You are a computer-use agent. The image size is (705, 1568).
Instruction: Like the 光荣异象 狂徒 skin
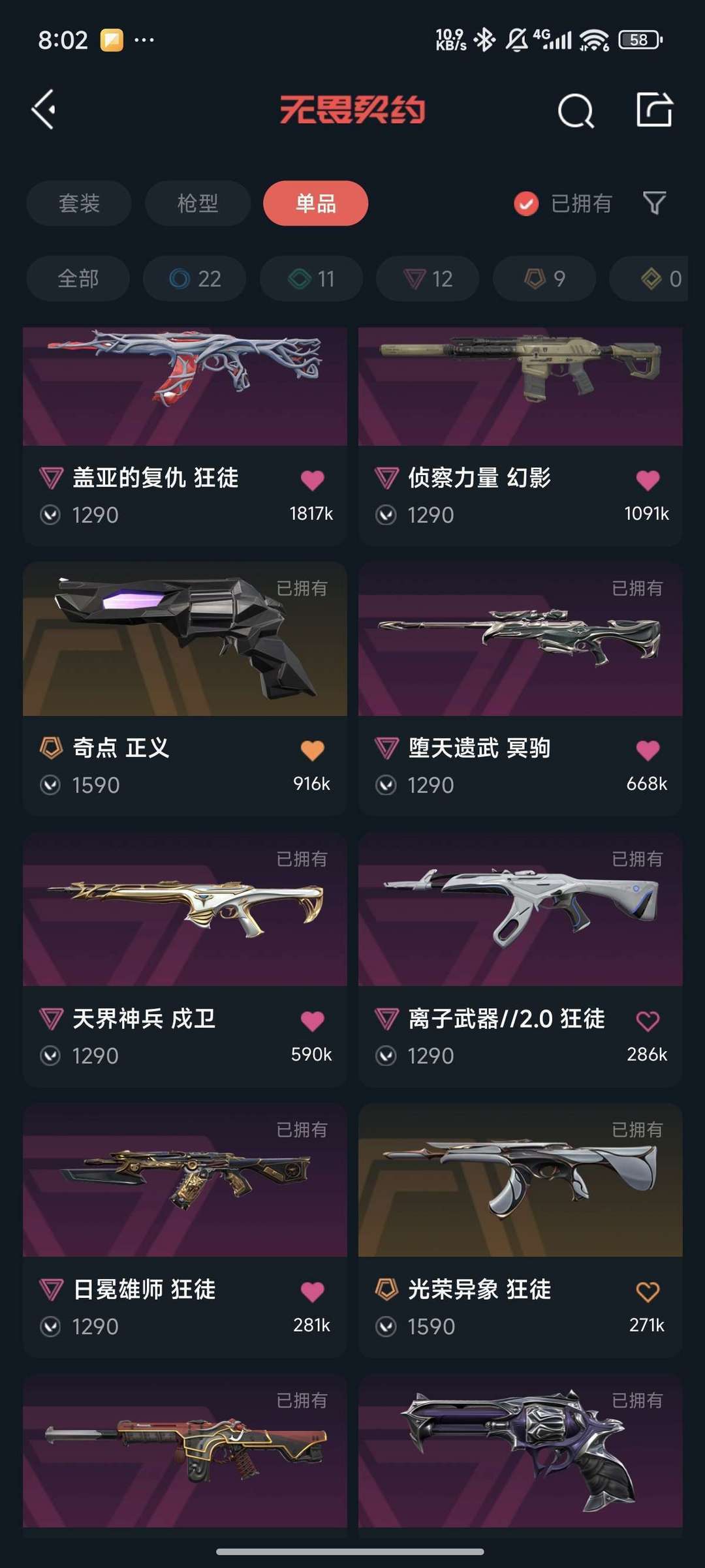coord(648,1291)
